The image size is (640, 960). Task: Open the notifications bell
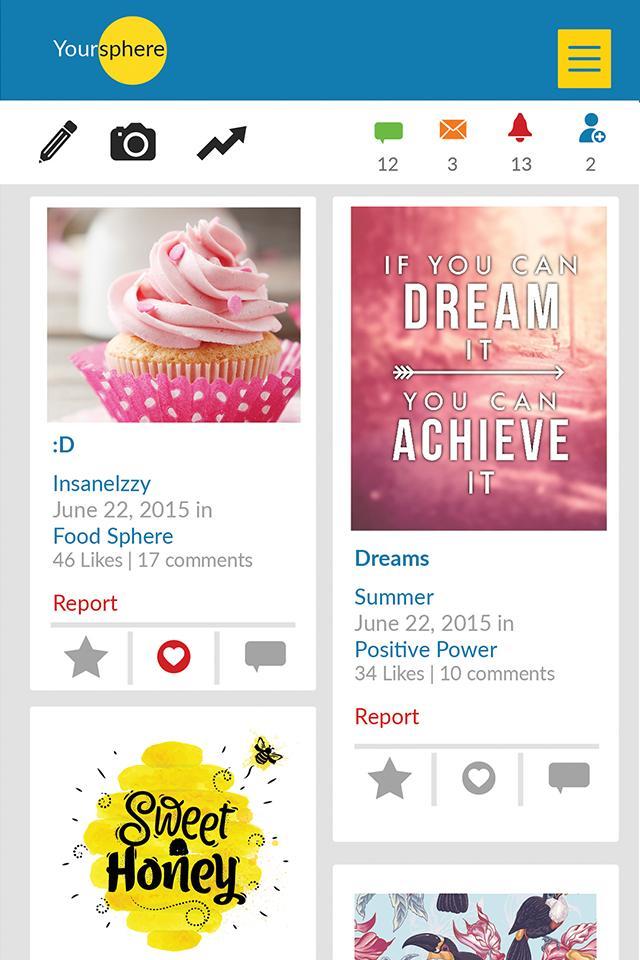(520, 129)
